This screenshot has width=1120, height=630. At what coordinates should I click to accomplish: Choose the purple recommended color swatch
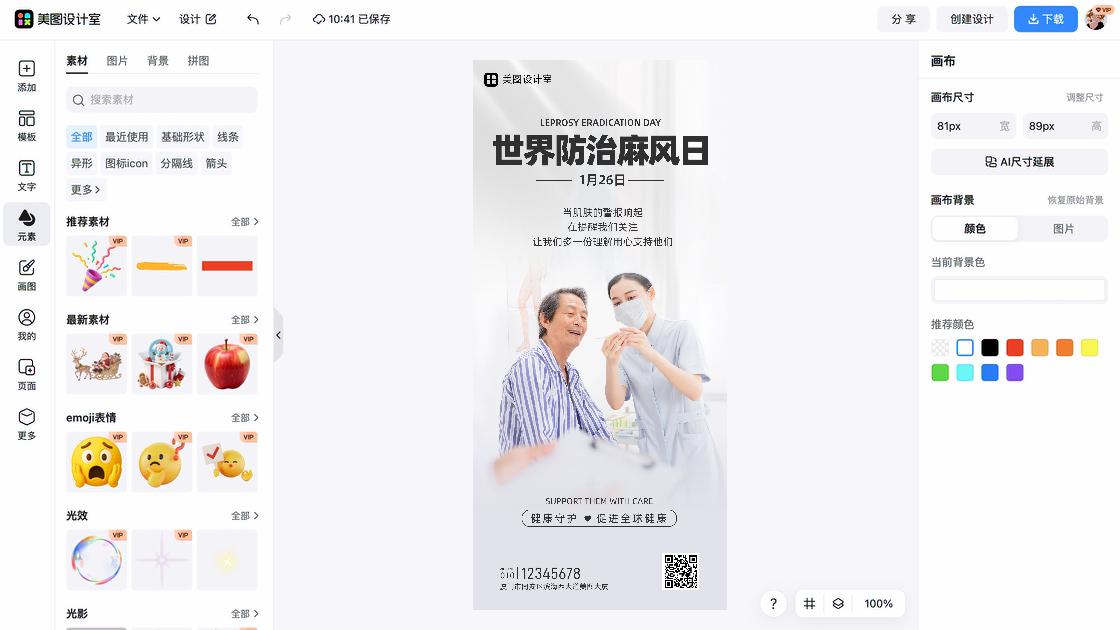click(x=1014, y=373)
